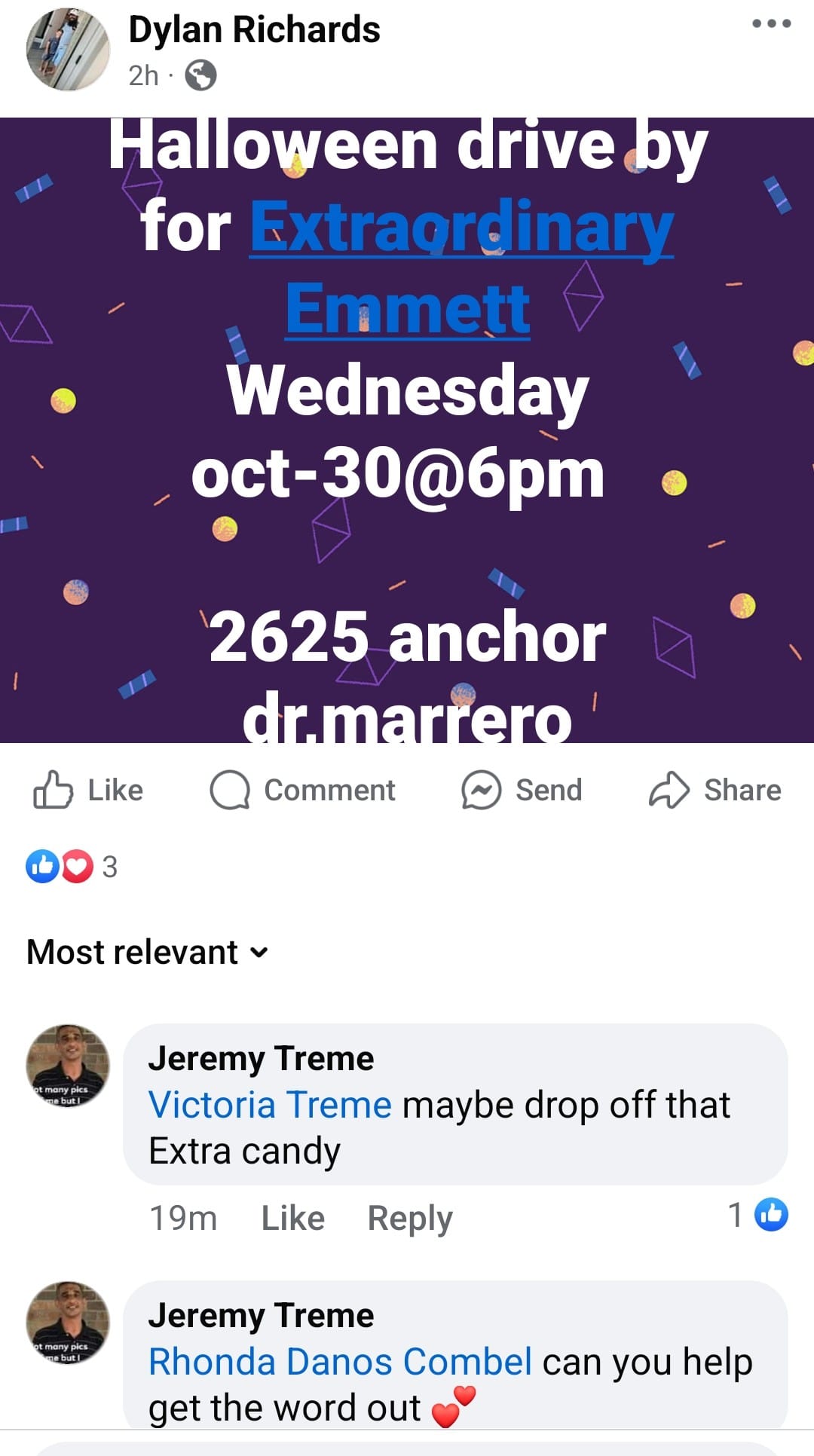The width and height of the screenshot is (814, 1456).
Task: Tap the Send Messenger icon
Action: [x=481, y=789]
